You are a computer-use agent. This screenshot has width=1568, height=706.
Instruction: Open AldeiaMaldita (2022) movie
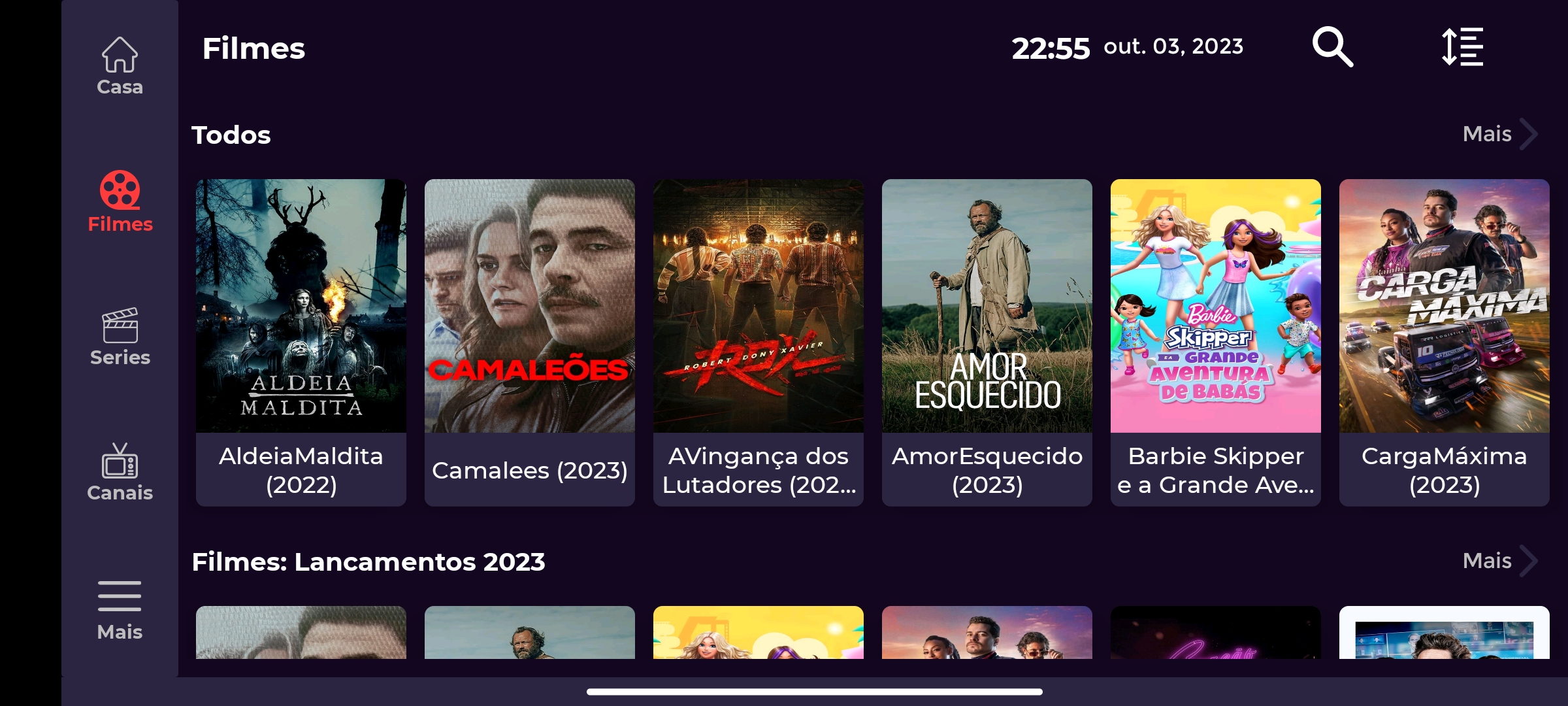(301, 342)
